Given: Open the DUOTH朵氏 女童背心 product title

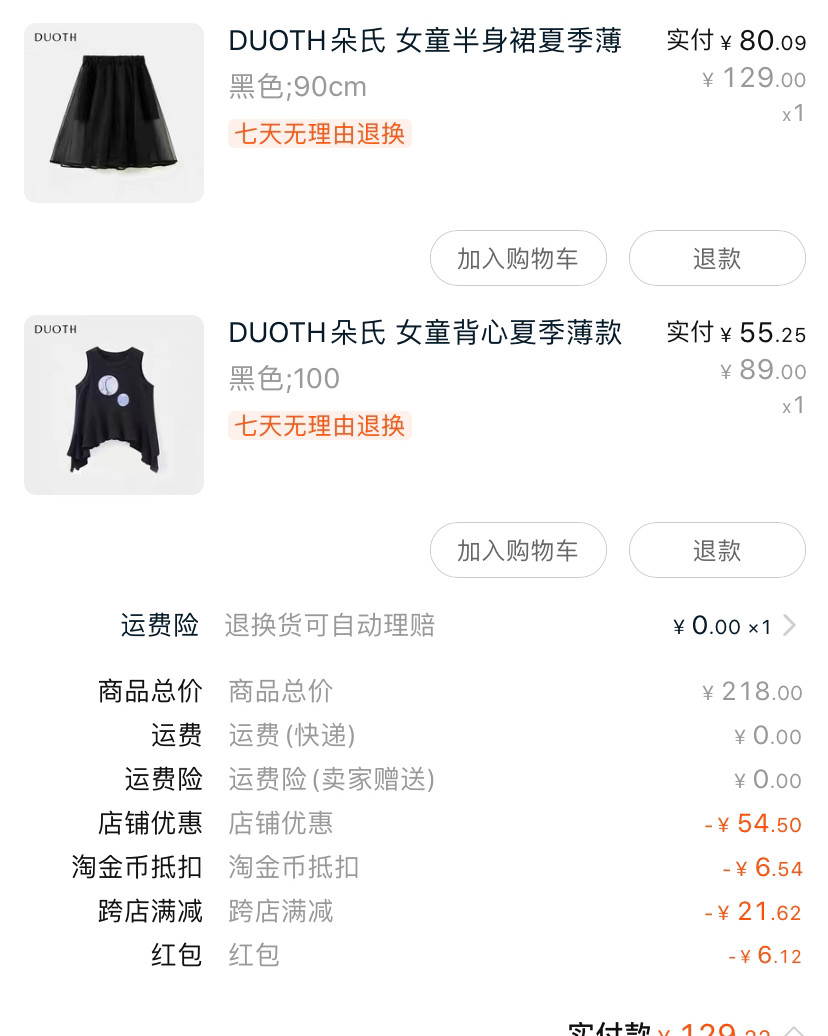Looking at the screenshot, I should click(424, 332).
